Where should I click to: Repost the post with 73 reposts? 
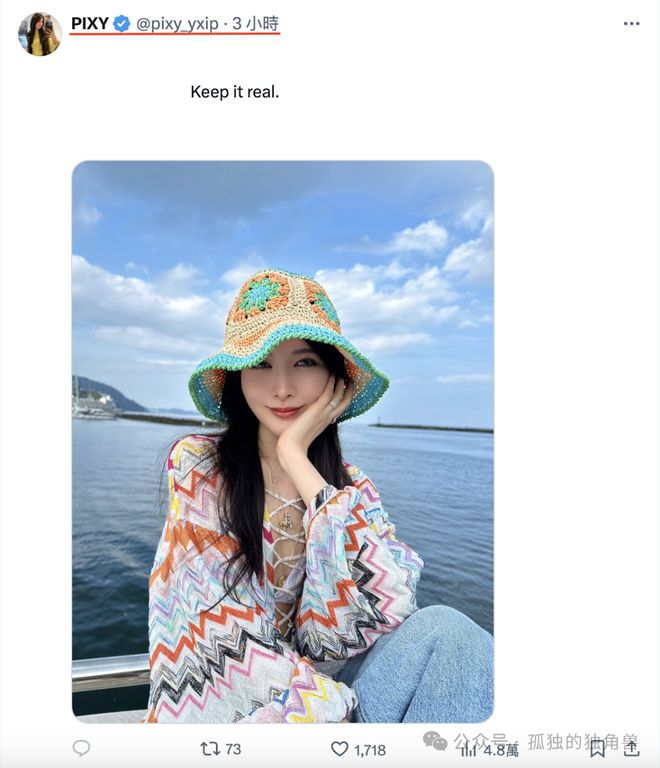tap(210, 748)
